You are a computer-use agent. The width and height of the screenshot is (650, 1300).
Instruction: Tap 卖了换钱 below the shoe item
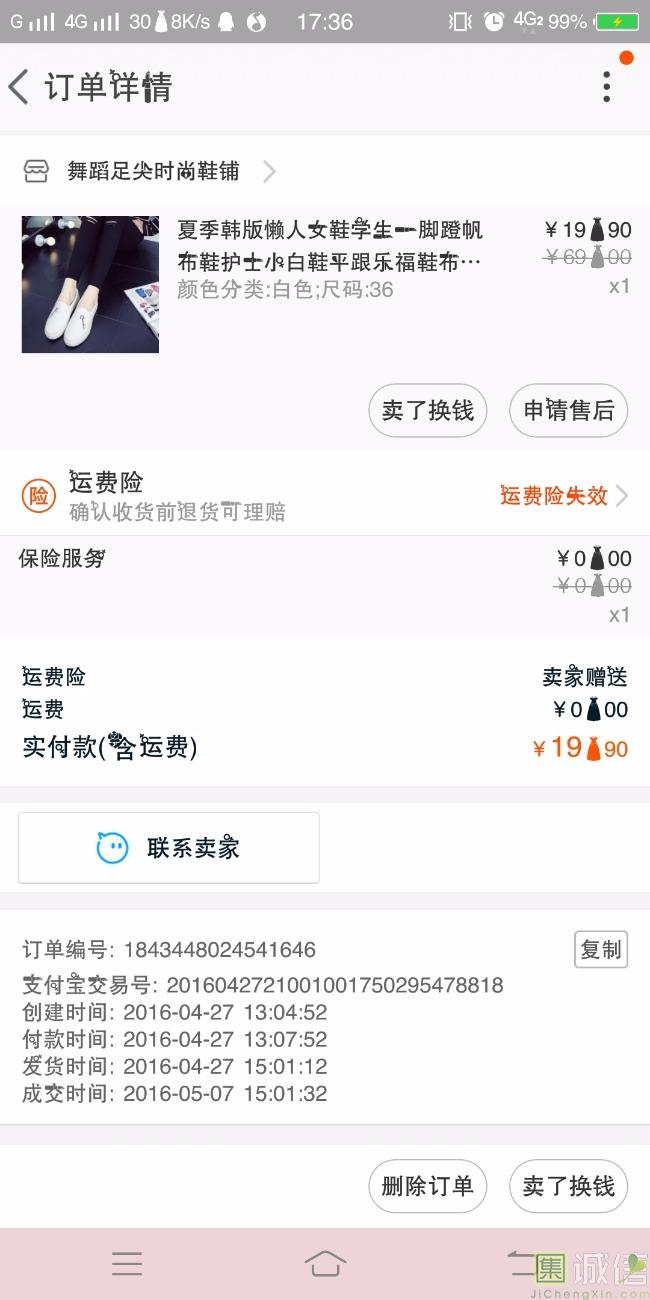click(x=428, y=411)
